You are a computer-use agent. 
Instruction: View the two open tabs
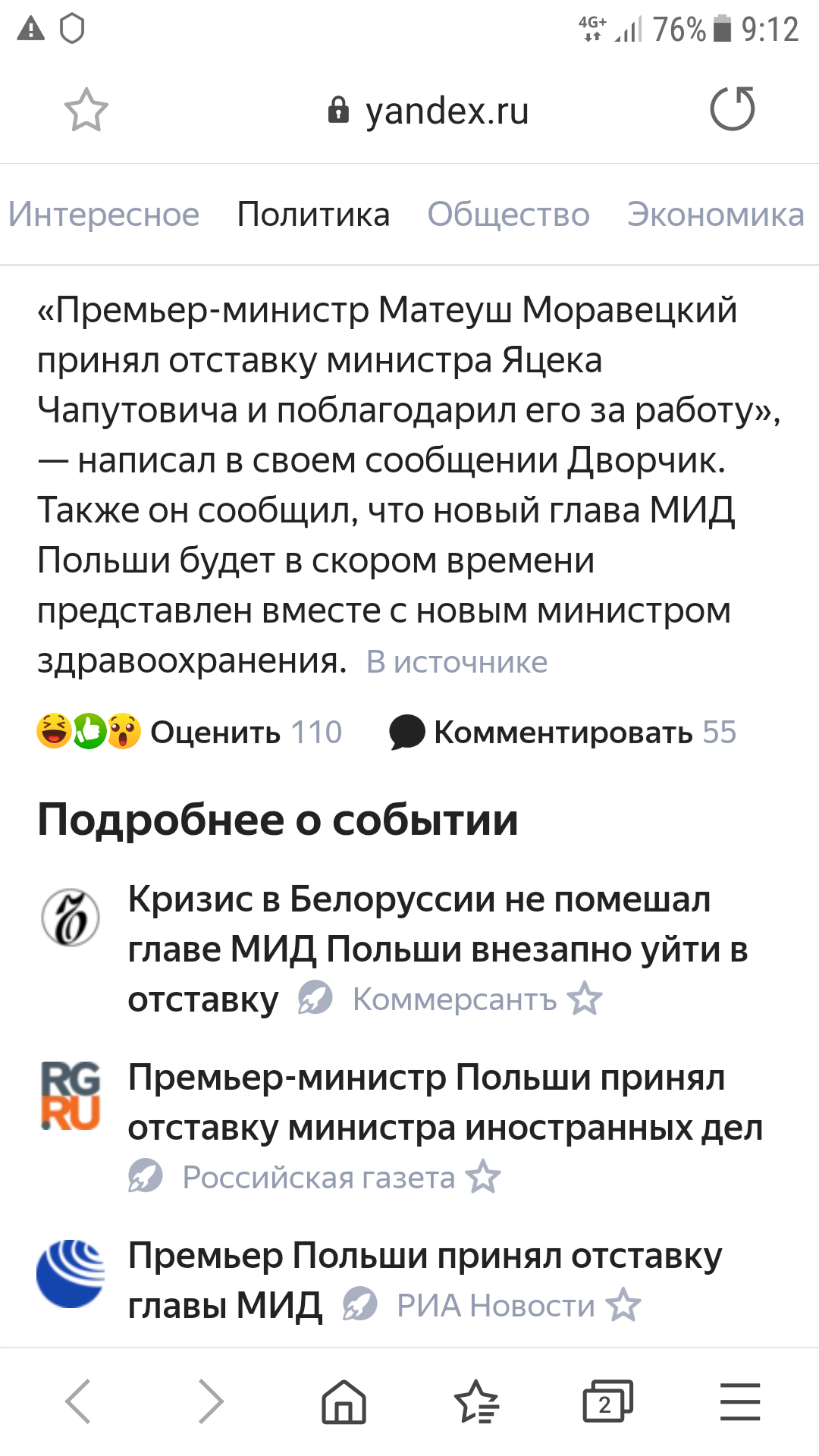[607, 1401]
